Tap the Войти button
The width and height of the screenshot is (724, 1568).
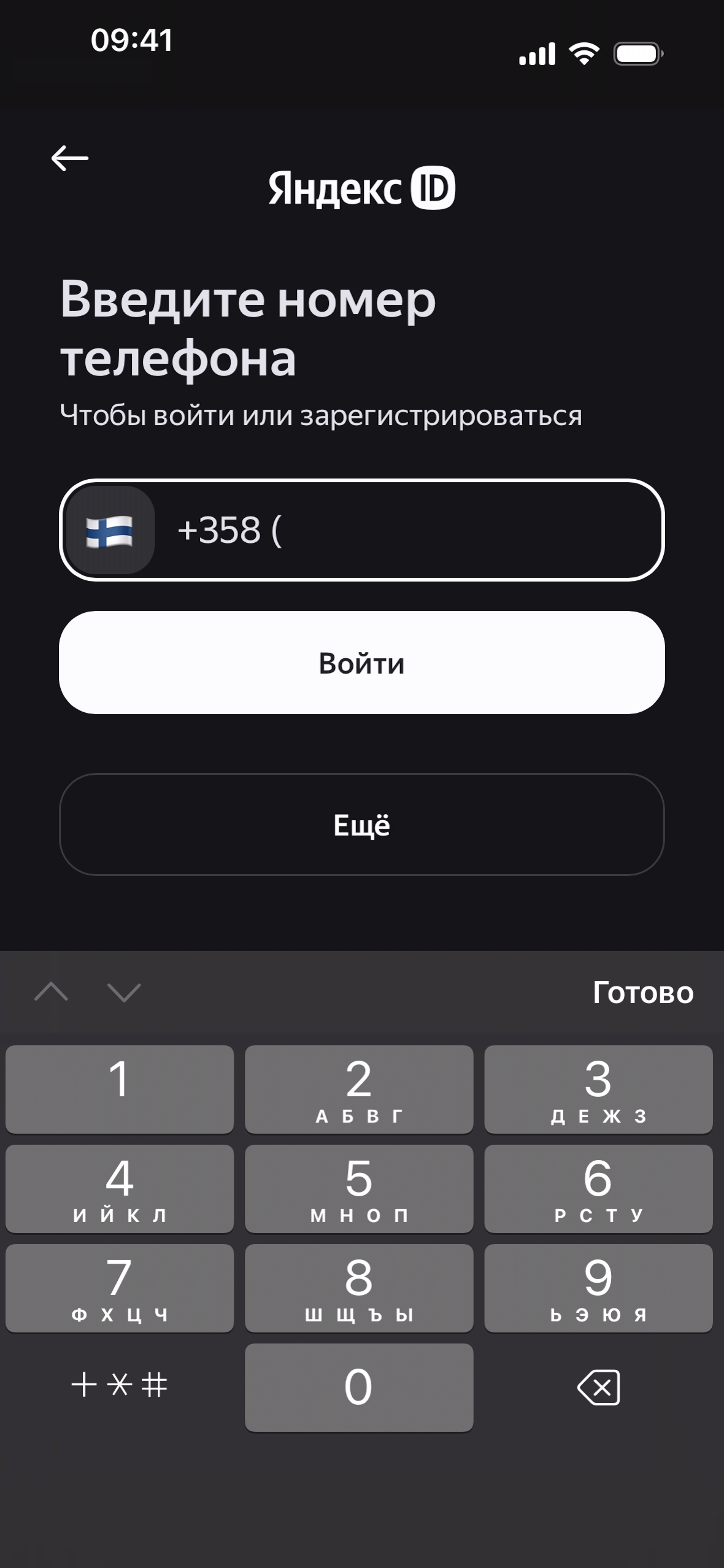coord(362,663)
